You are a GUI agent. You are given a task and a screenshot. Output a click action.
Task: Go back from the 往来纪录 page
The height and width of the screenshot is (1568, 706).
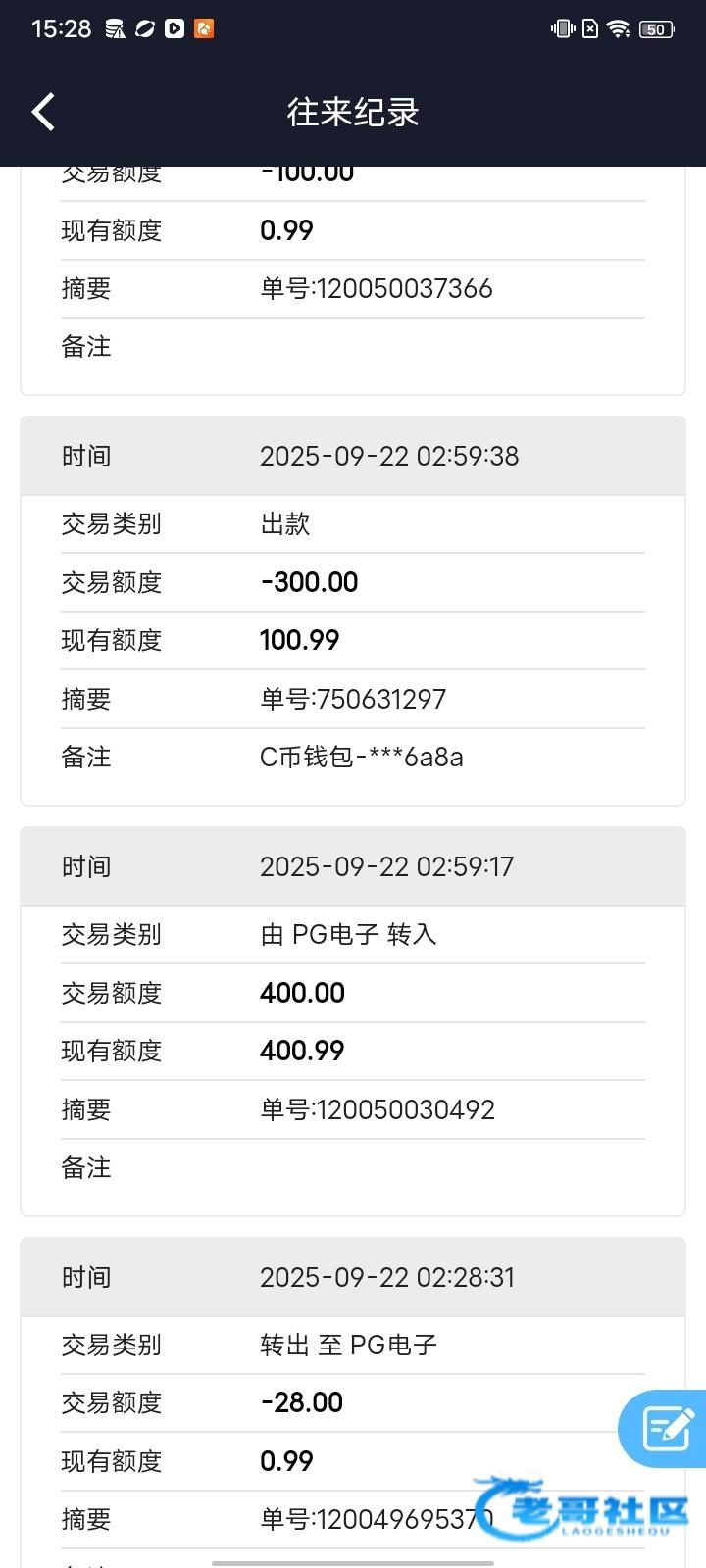click(x=43, y=112)
